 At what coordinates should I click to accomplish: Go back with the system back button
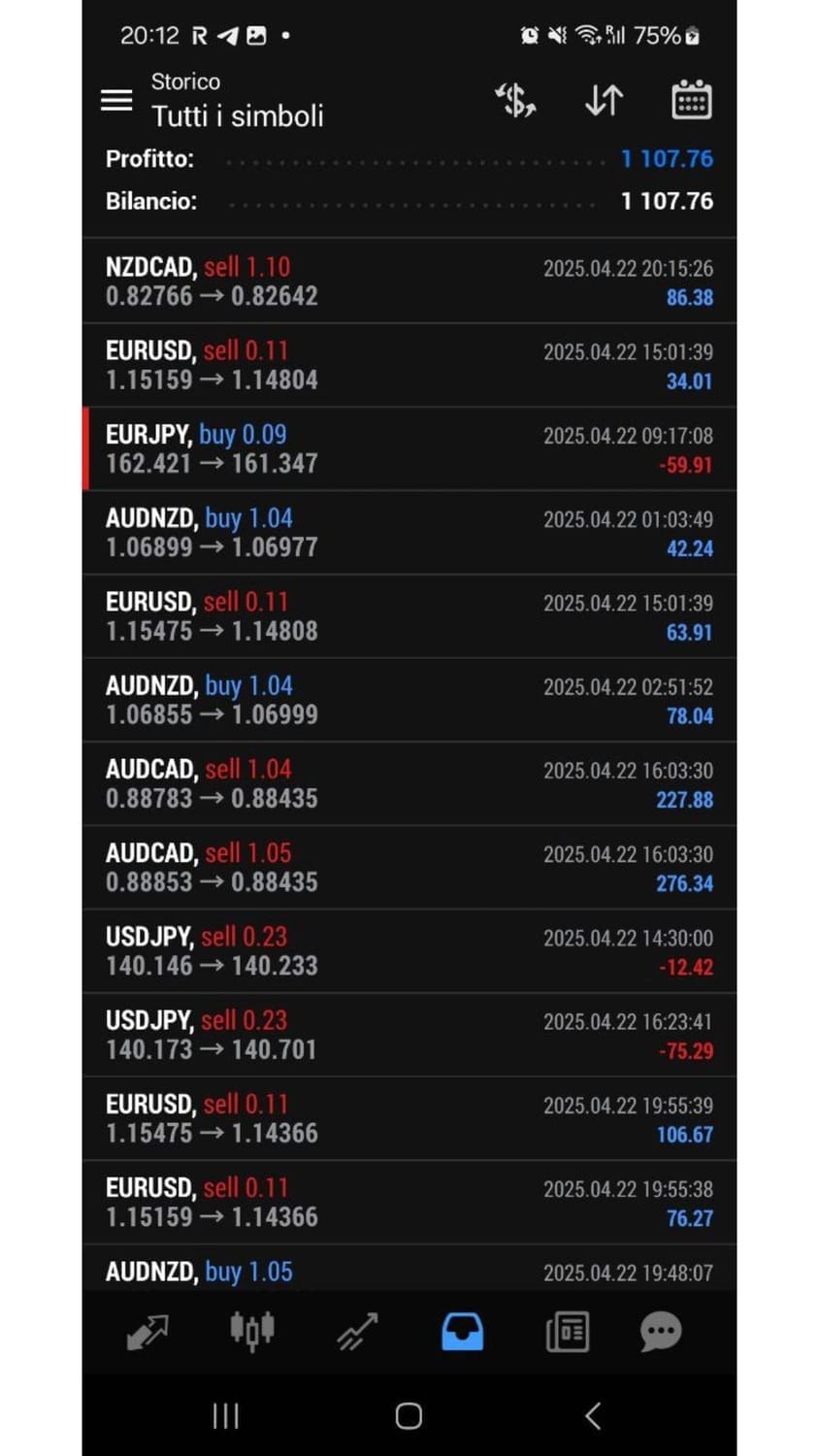593,1416
